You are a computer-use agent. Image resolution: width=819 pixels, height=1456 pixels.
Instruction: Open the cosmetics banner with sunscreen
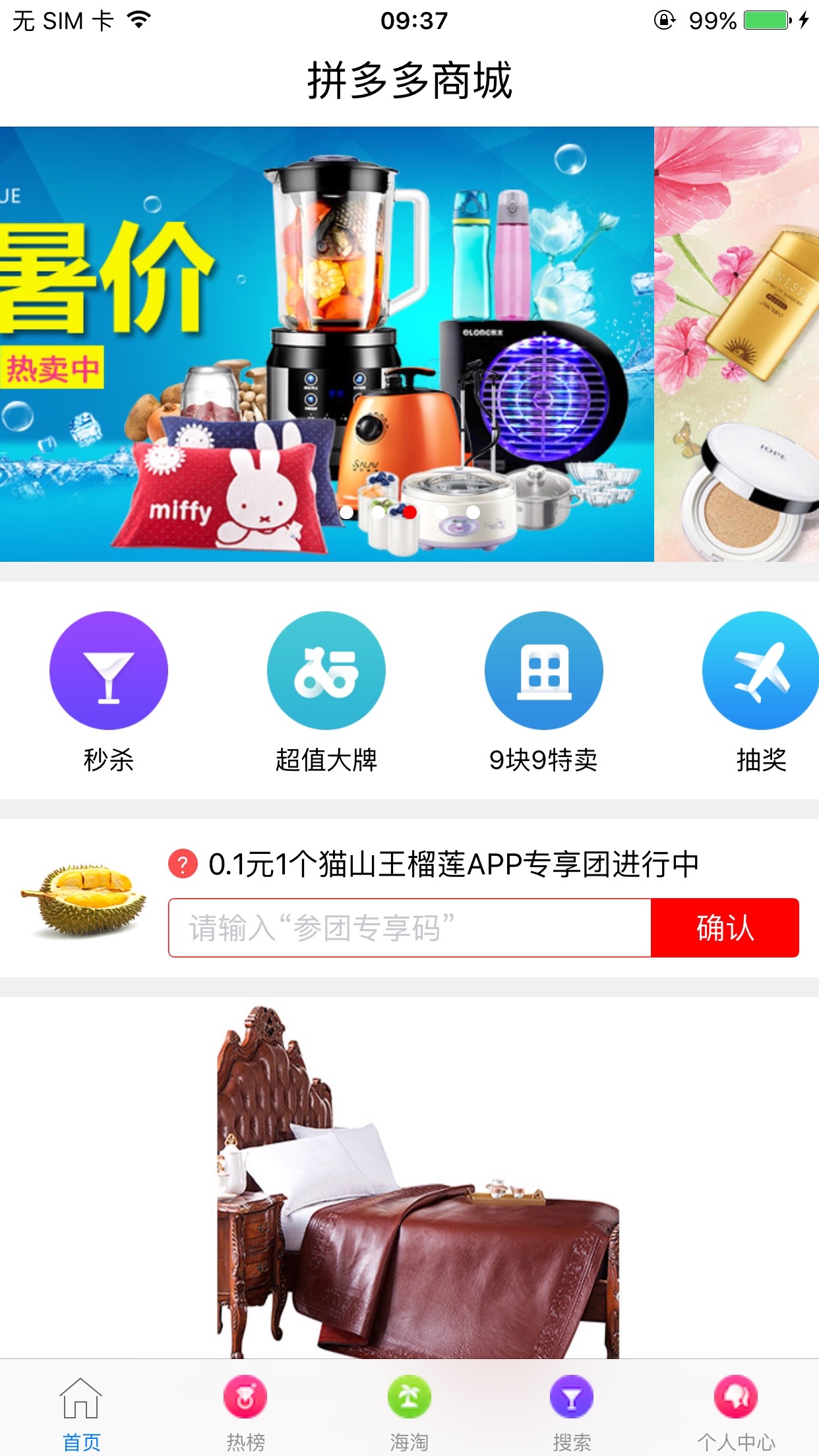tap(737, 343)
